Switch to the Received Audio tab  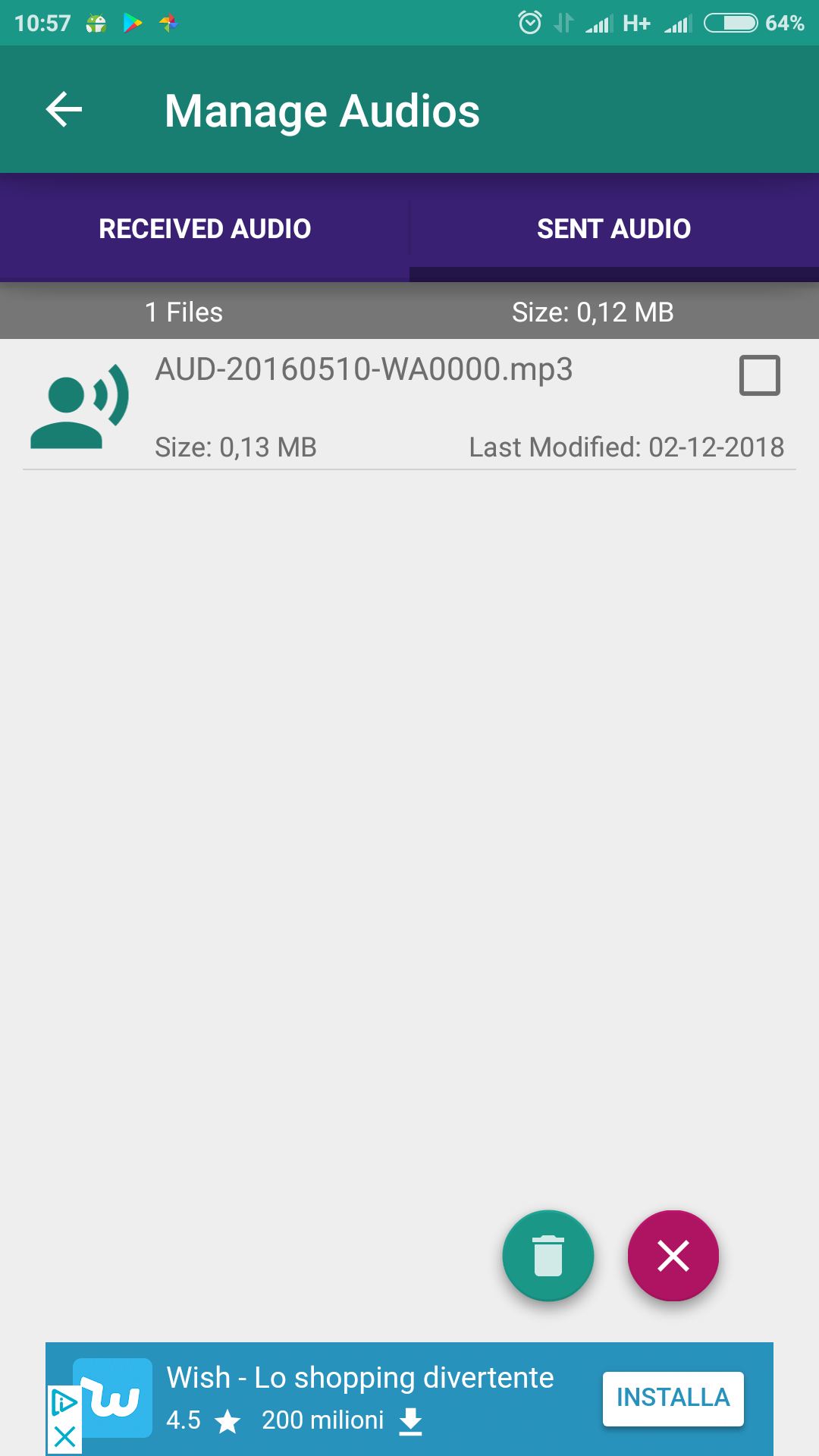(205, 228)
